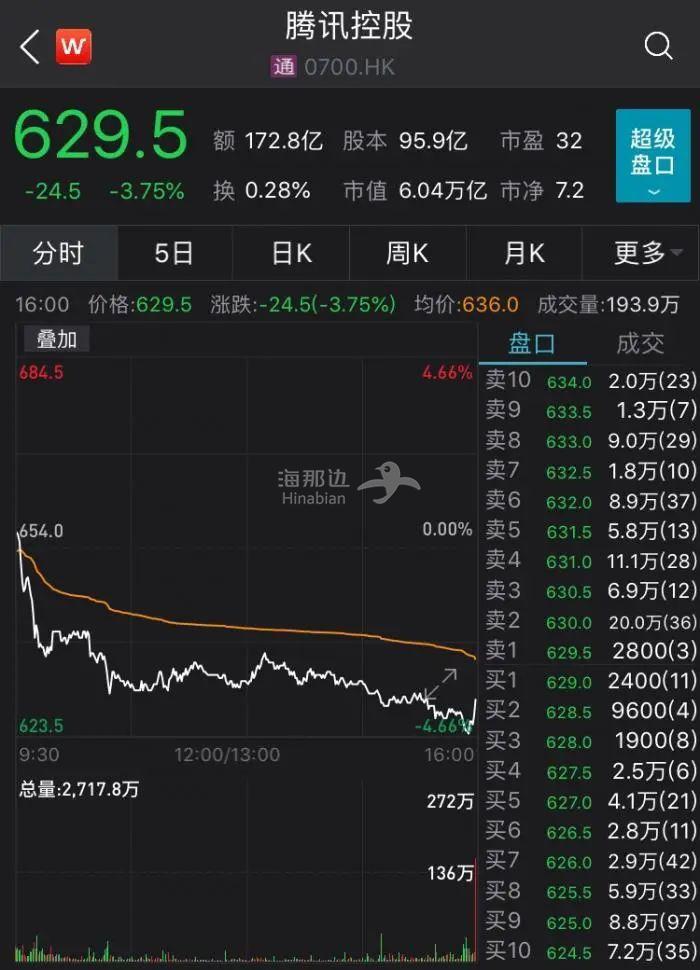Image resolution: width=700 pixels, height=970 pixels.
Task: Tap the red W icon
Action: coord(72,46)
